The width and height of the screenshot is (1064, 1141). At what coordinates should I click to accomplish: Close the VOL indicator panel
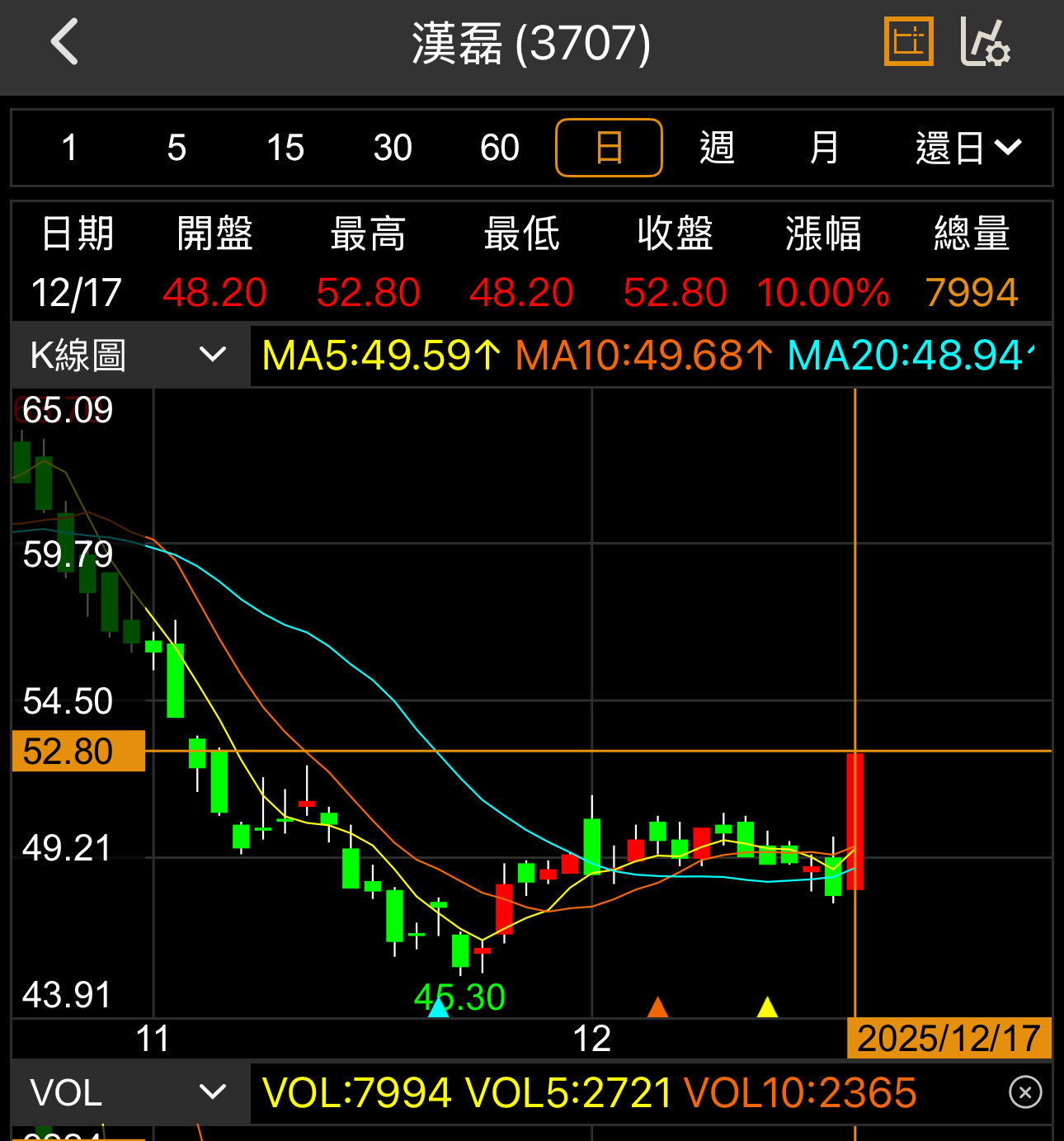(x=1025, y=1093)
